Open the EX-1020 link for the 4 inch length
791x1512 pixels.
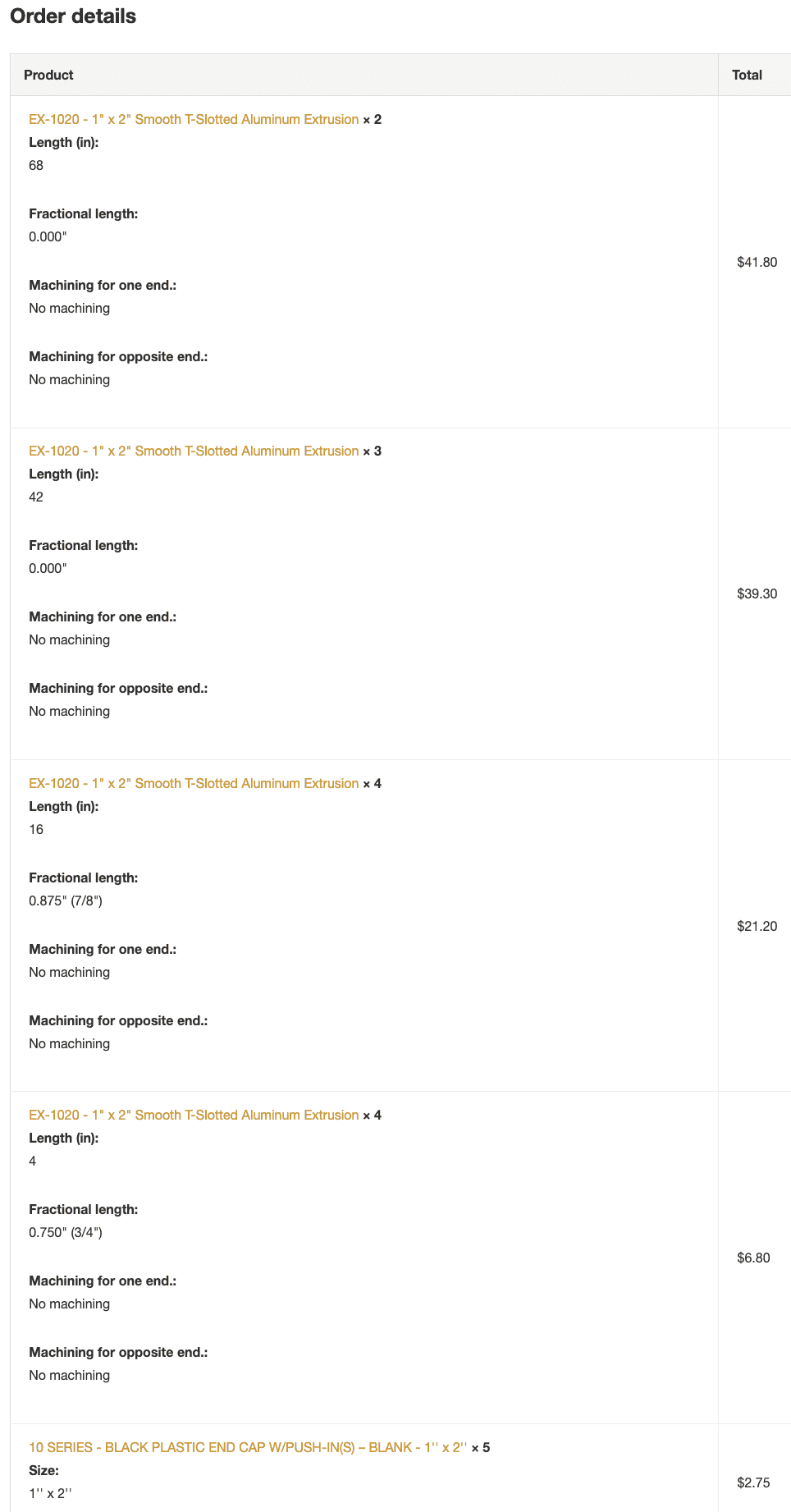tap(194, 1116)
